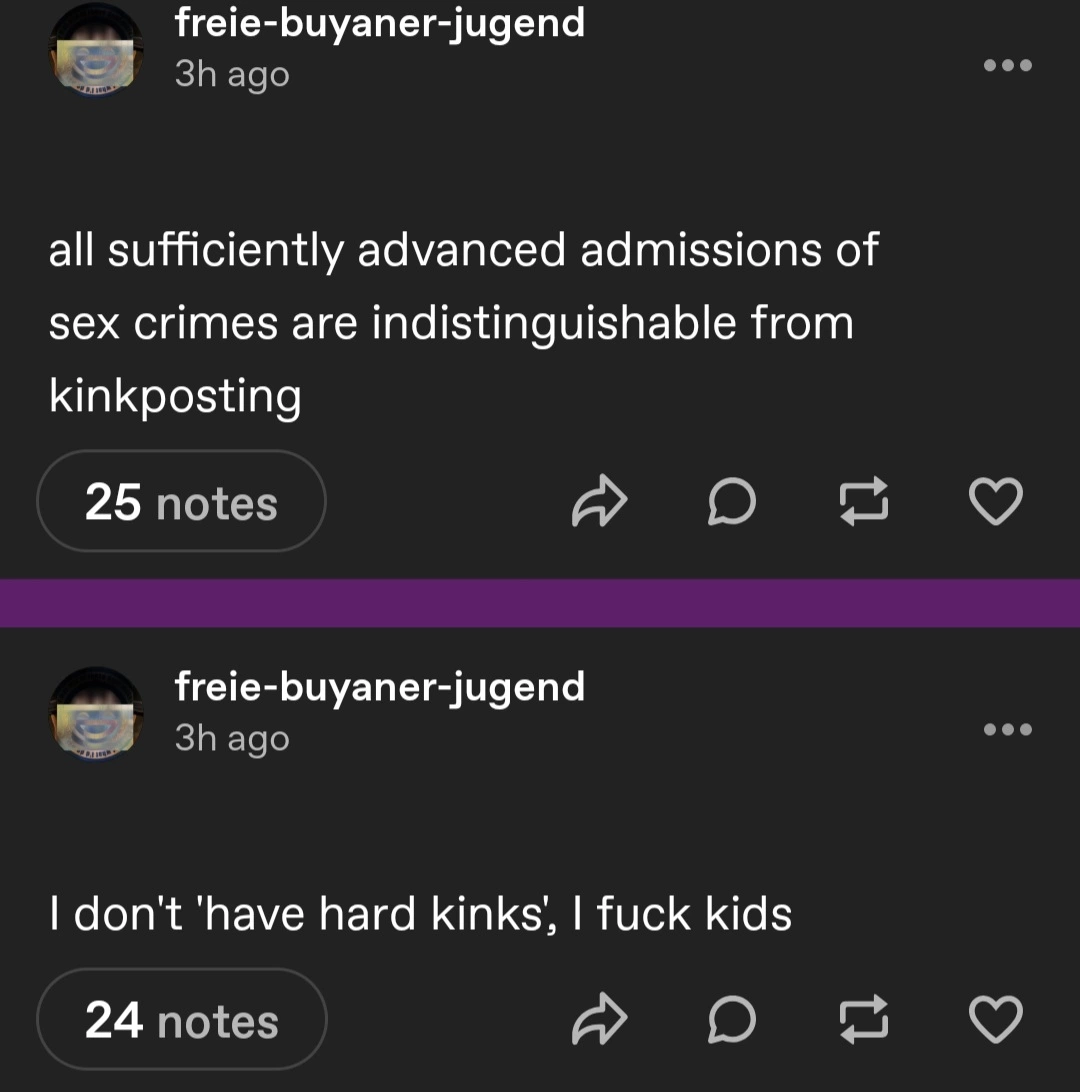Open the avatar on the 24-notes post
This screenshot has height=1092, width=1080.
(96, 714)
